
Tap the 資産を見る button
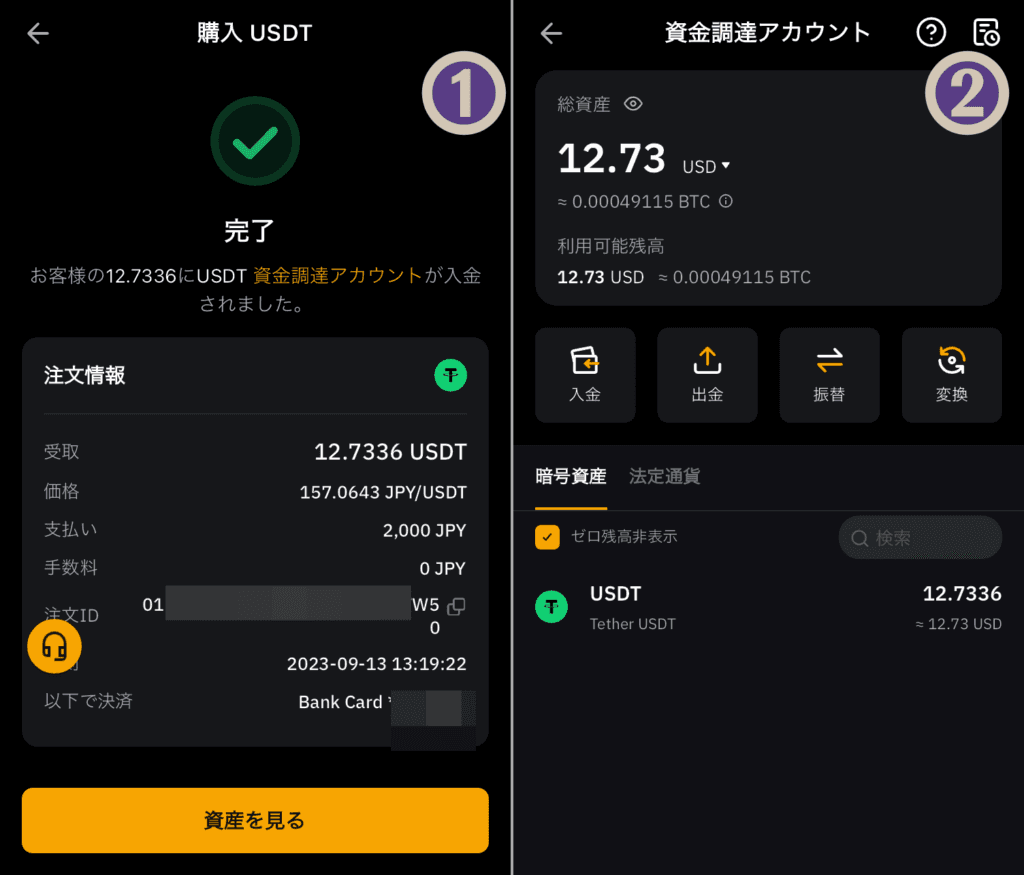click(255, 821)
